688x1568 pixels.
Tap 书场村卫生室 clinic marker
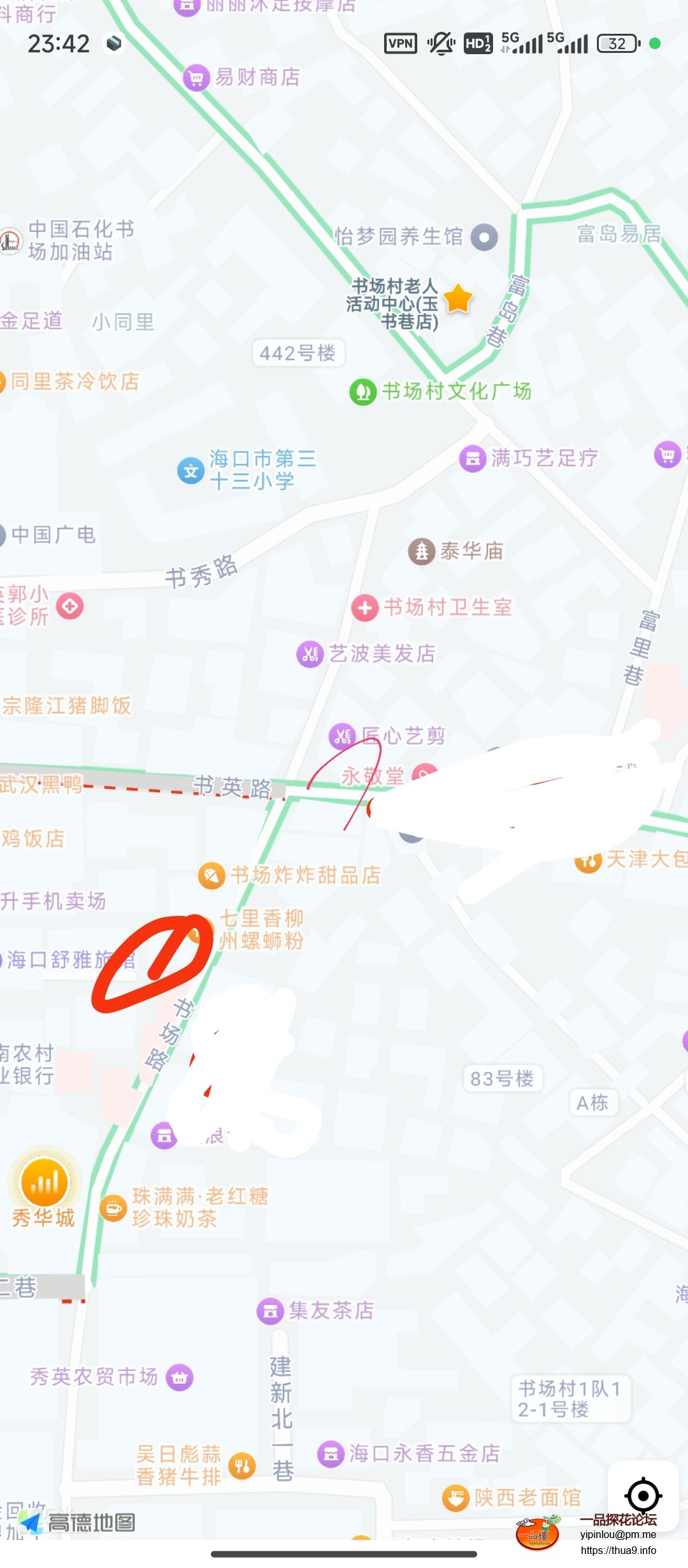tap(365, 607)
